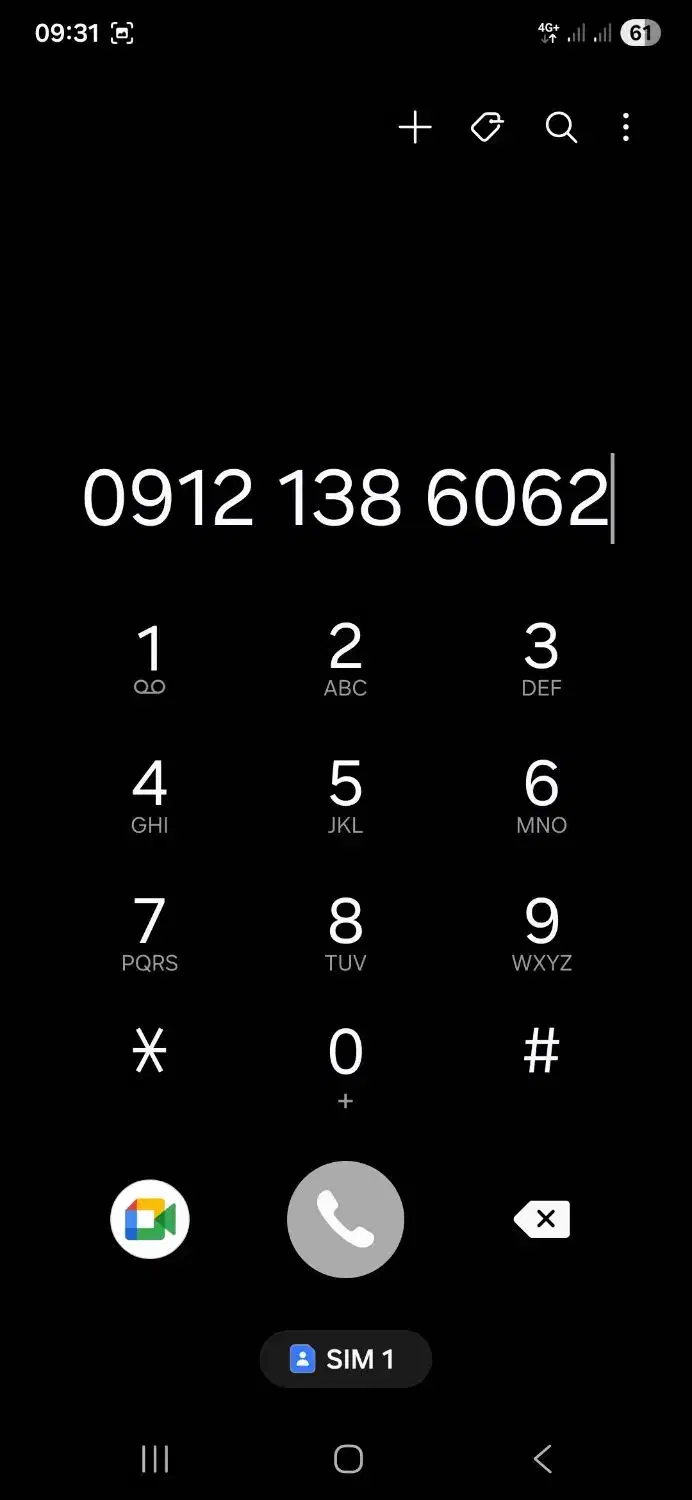Start a Google Meet video call

[150, 1219]
